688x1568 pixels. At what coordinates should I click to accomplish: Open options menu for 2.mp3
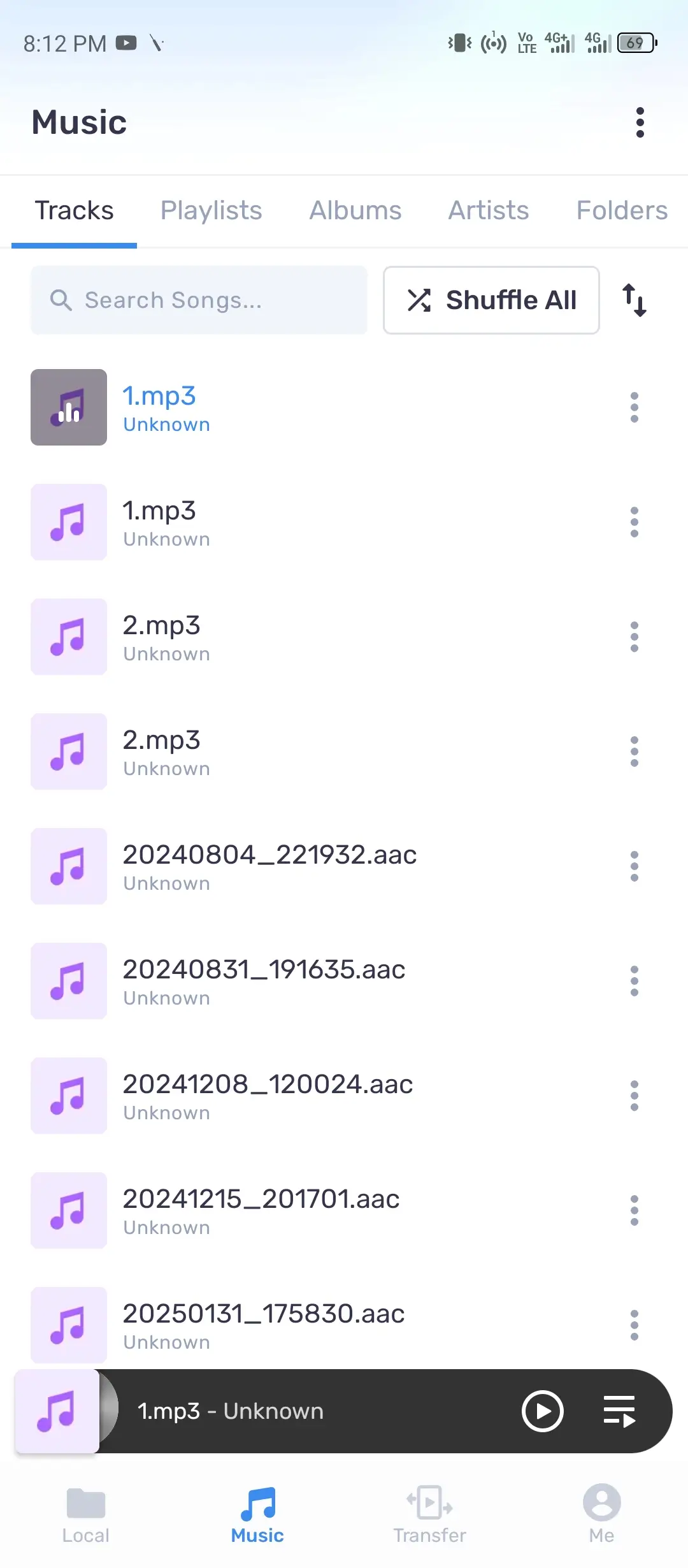[x=634, y=636]
